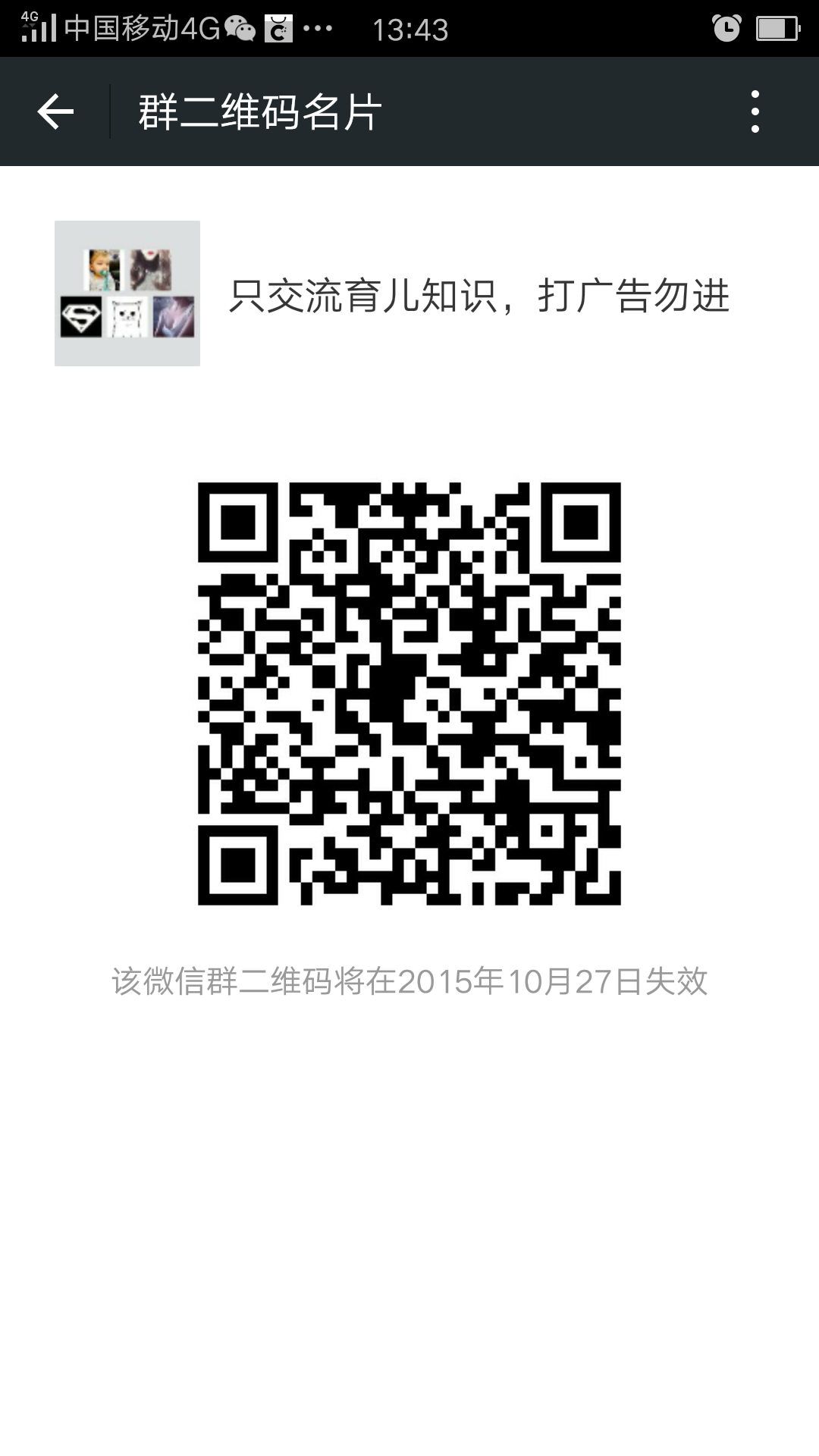Go back from the group QR code card

point(55,112)
